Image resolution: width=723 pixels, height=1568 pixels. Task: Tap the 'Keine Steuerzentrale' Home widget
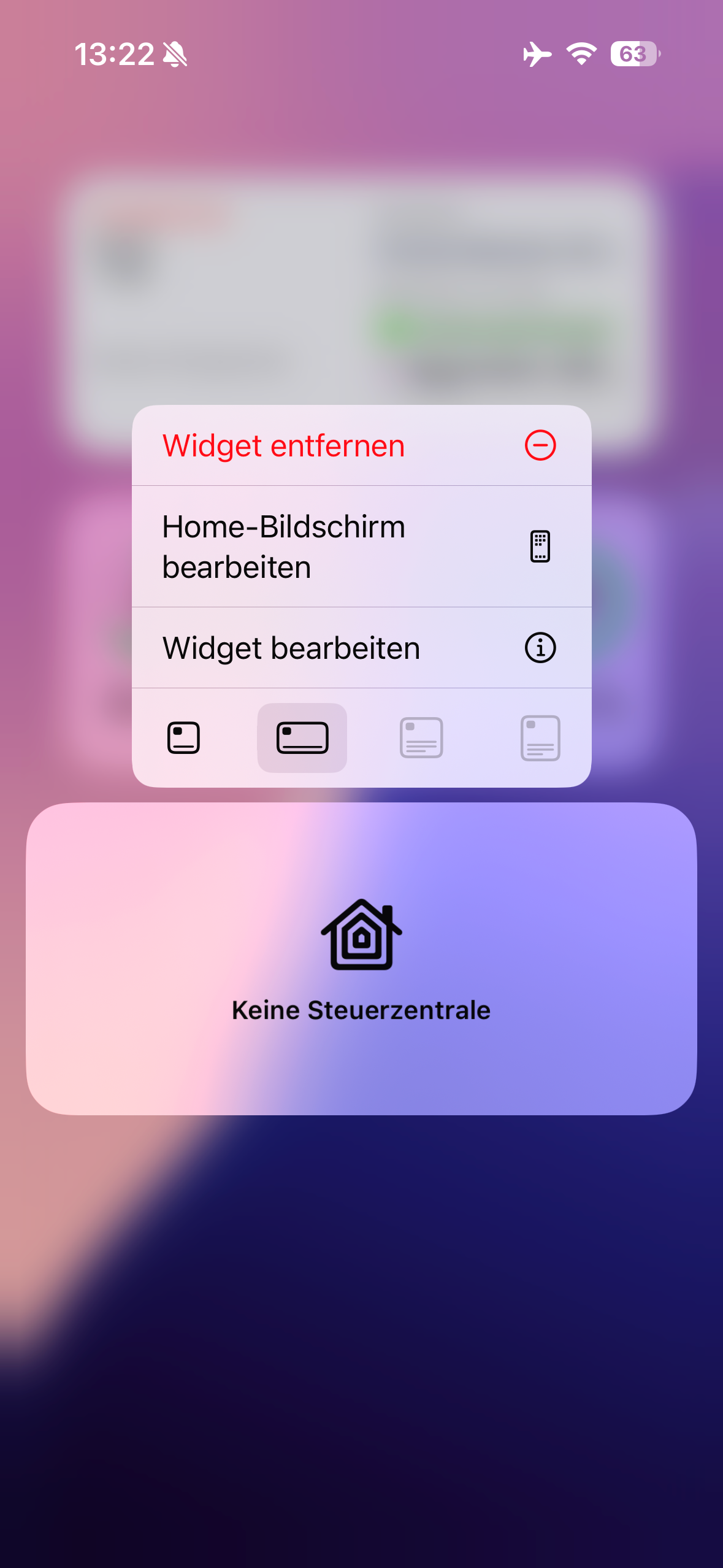tap(361, 958)
